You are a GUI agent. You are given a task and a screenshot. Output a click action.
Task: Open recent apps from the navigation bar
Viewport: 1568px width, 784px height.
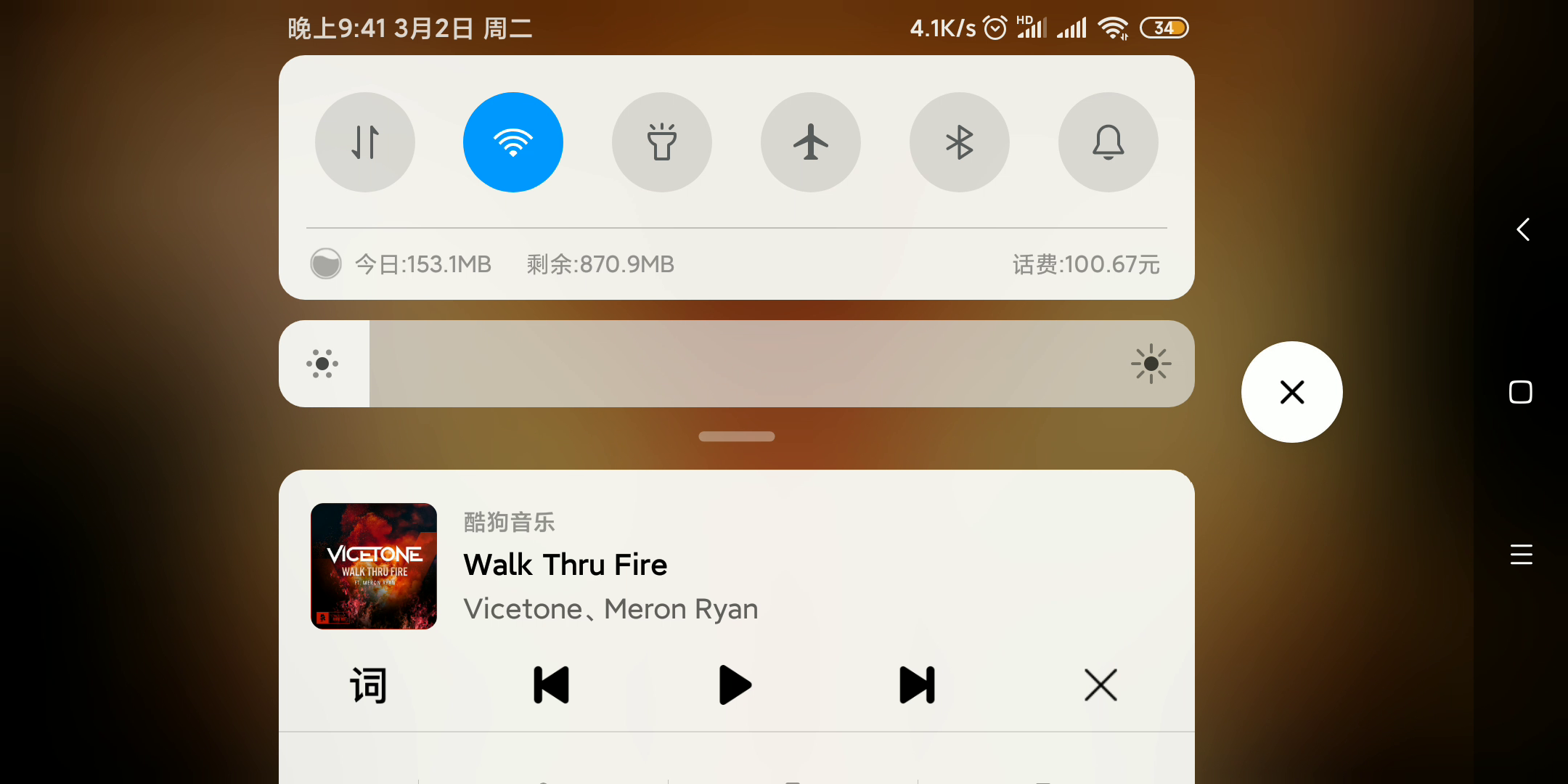1521,555
